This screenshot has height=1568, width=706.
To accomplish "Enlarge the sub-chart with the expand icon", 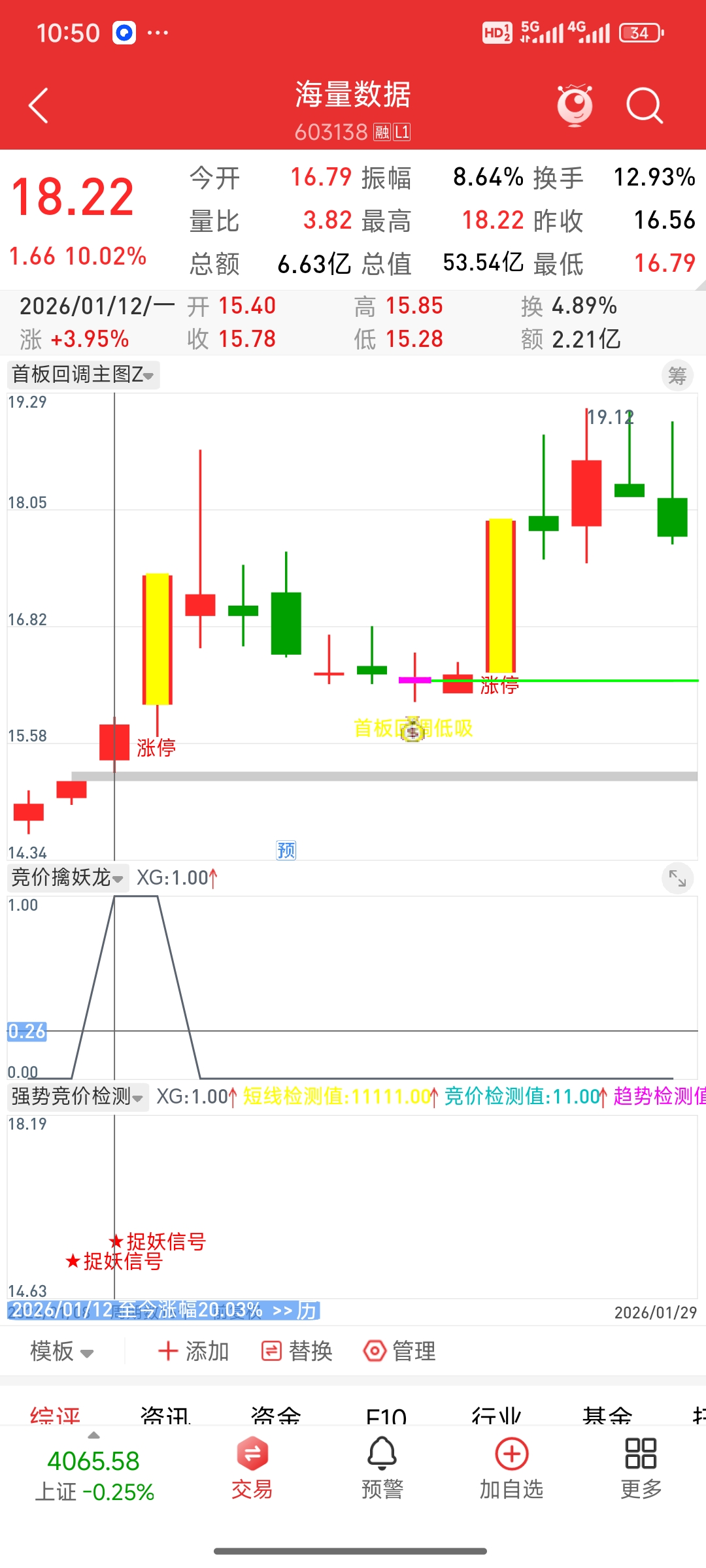I will coord(677,879).
